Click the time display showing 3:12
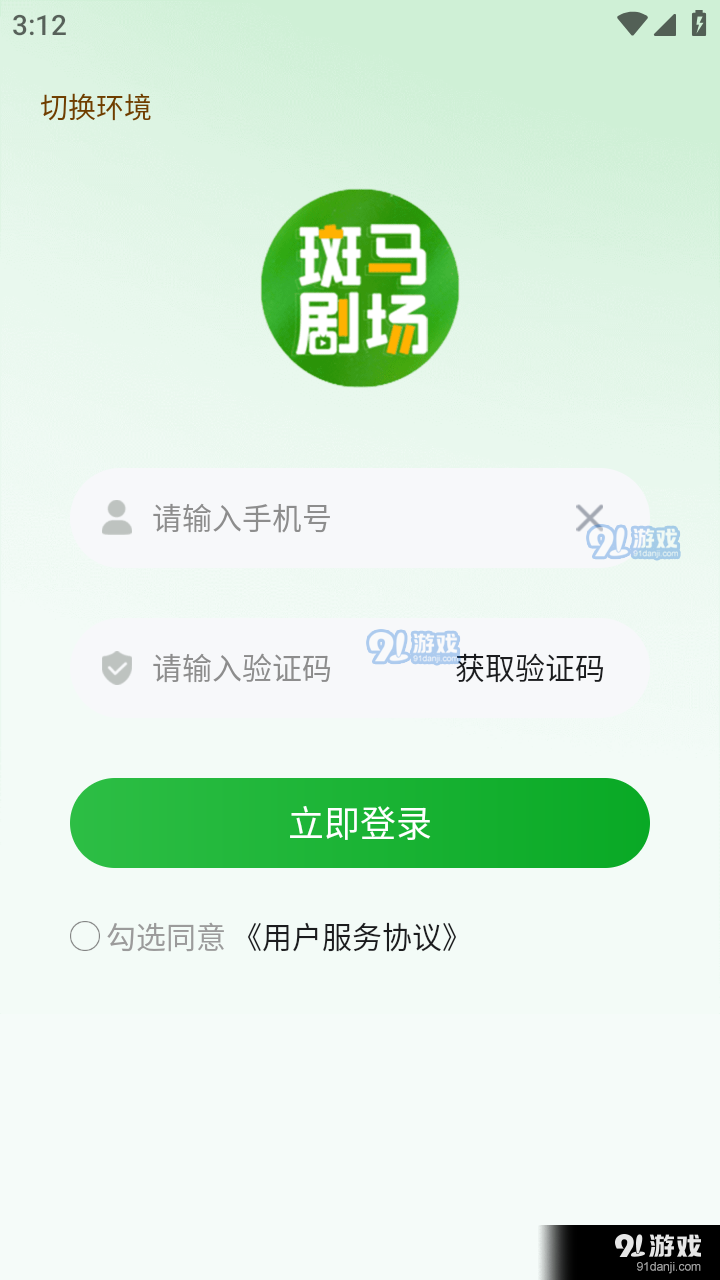Screen dimensions: 720x1280 click(x=38, y=25)
